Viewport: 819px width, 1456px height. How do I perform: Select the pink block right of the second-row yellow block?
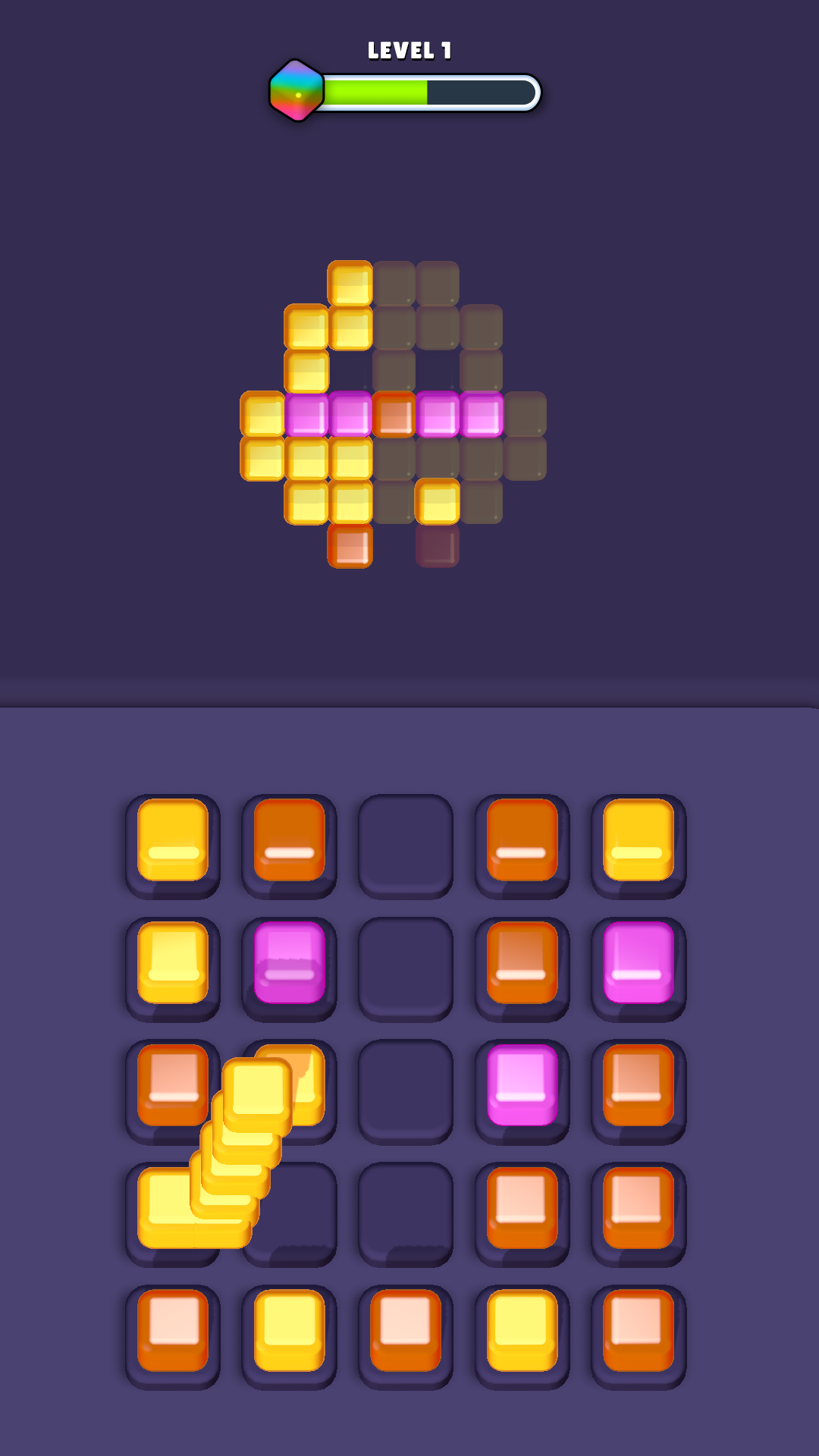pyautogui.click(x=290, y=963)
